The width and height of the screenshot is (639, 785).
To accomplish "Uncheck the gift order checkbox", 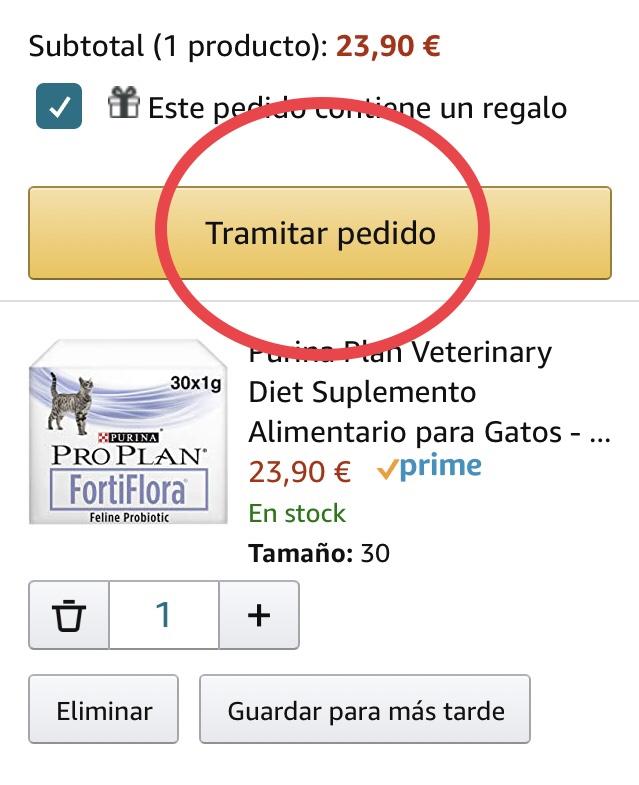I will pyautogui.click(x=59, y=106).
